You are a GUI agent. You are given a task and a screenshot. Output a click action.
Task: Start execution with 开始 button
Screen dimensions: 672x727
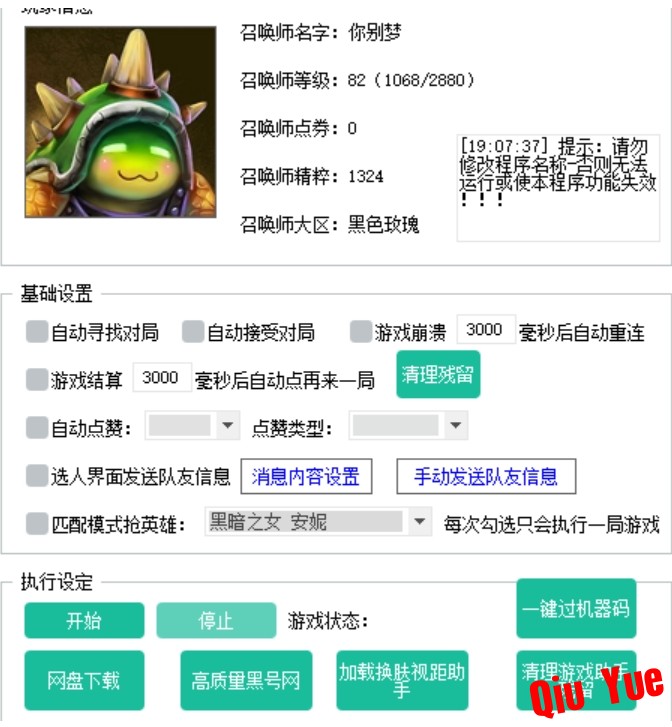[84, 620]
